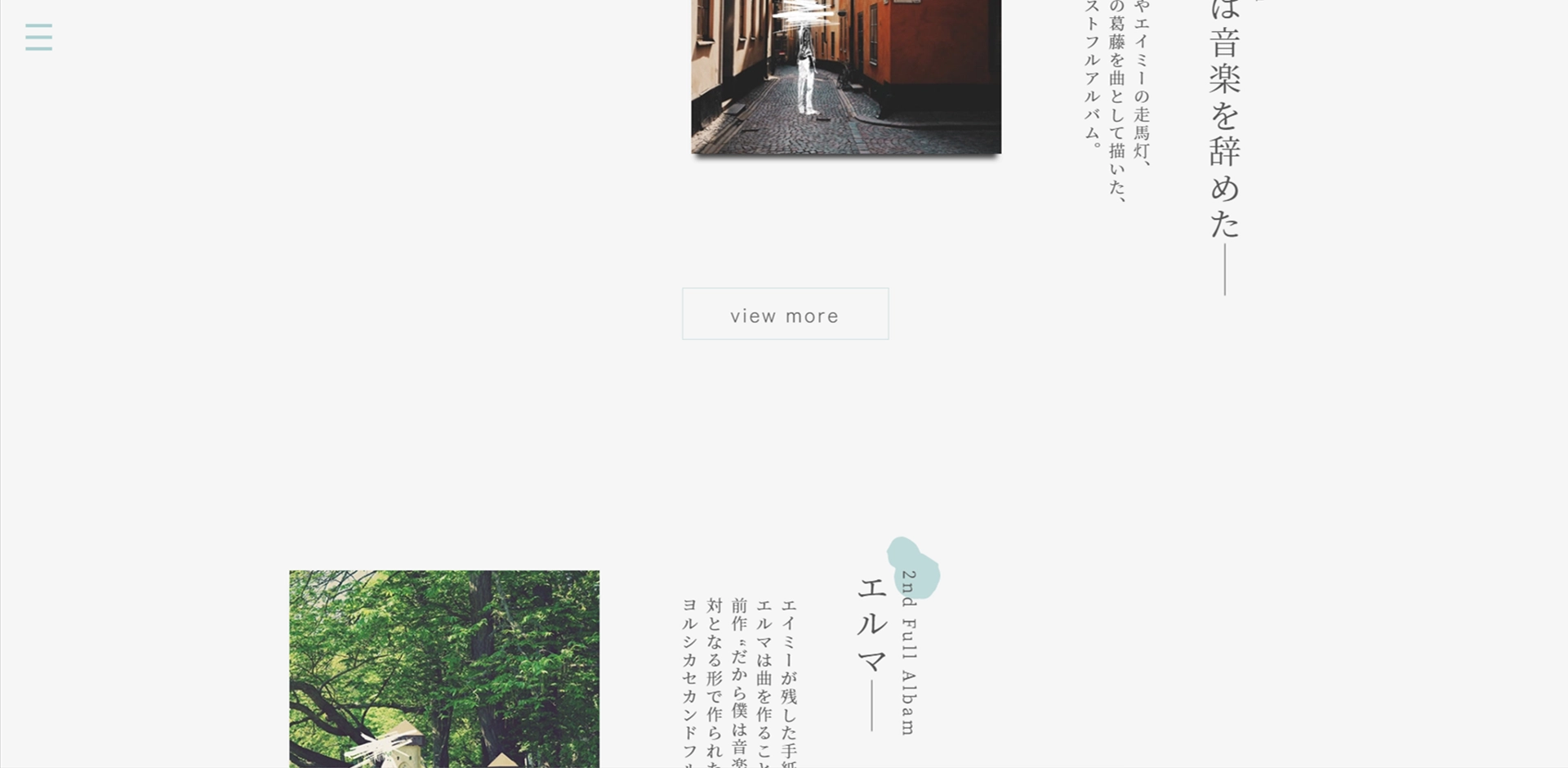Open the hamburger menu
This screenshot has height=768, width=1568.
(x=38, y=38)
